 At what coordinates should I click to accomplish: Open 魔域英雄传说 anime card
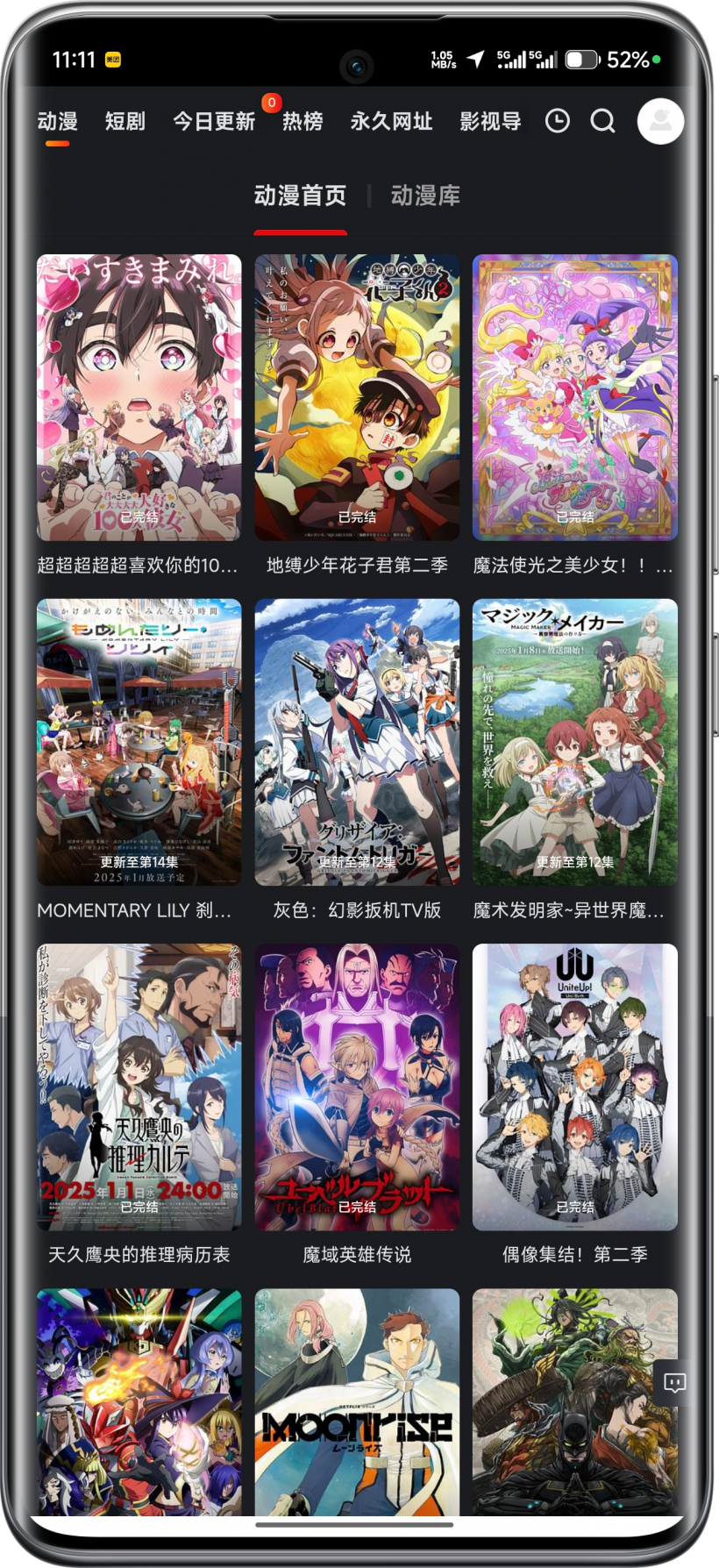point(357,1087)
